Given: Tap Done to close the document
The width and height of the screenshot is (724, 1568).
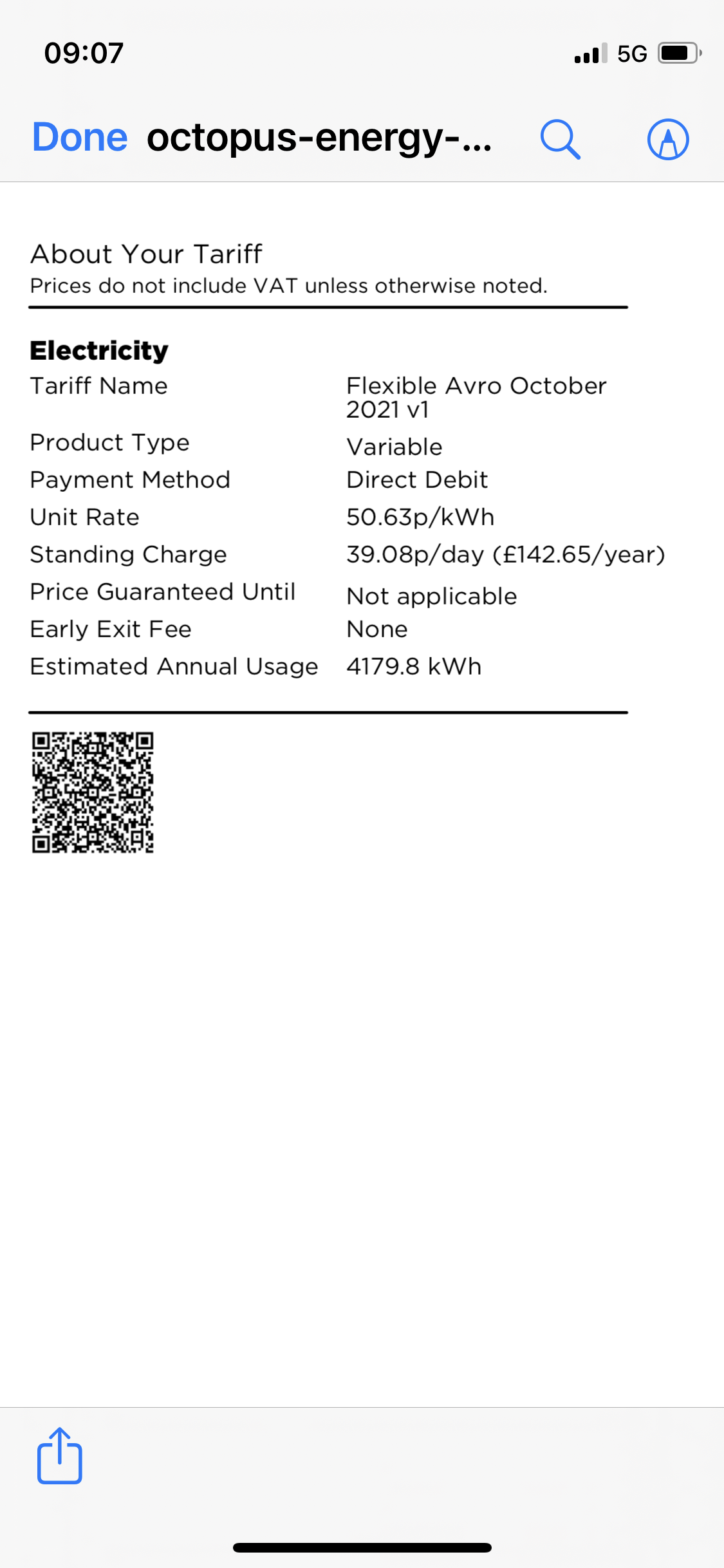Looking at the screenshot, I should click(x=80, y=138).
